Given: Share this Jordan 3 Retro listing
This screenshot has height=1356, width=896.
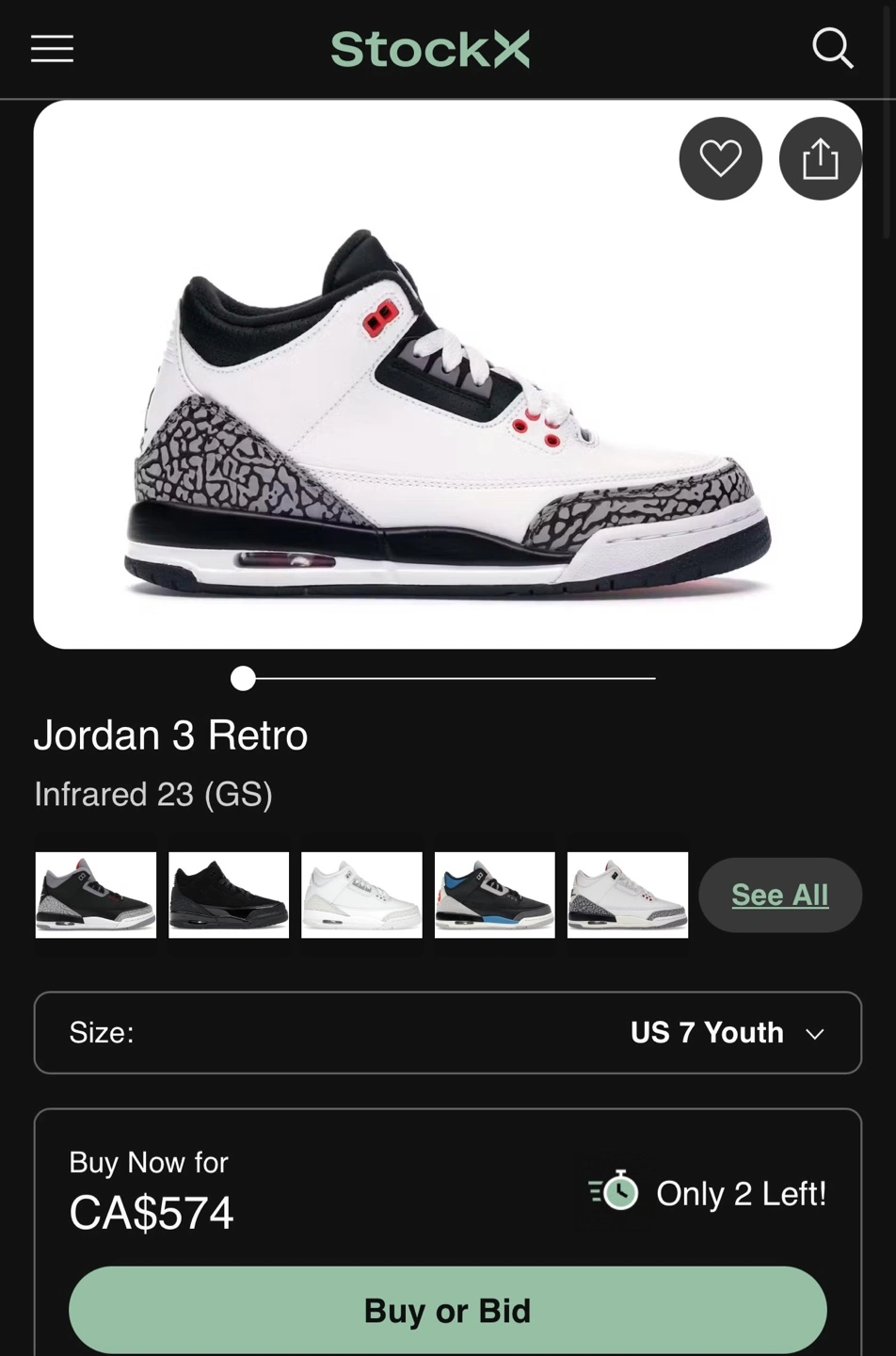Looking at the screenshot, I should coord(820,158).
